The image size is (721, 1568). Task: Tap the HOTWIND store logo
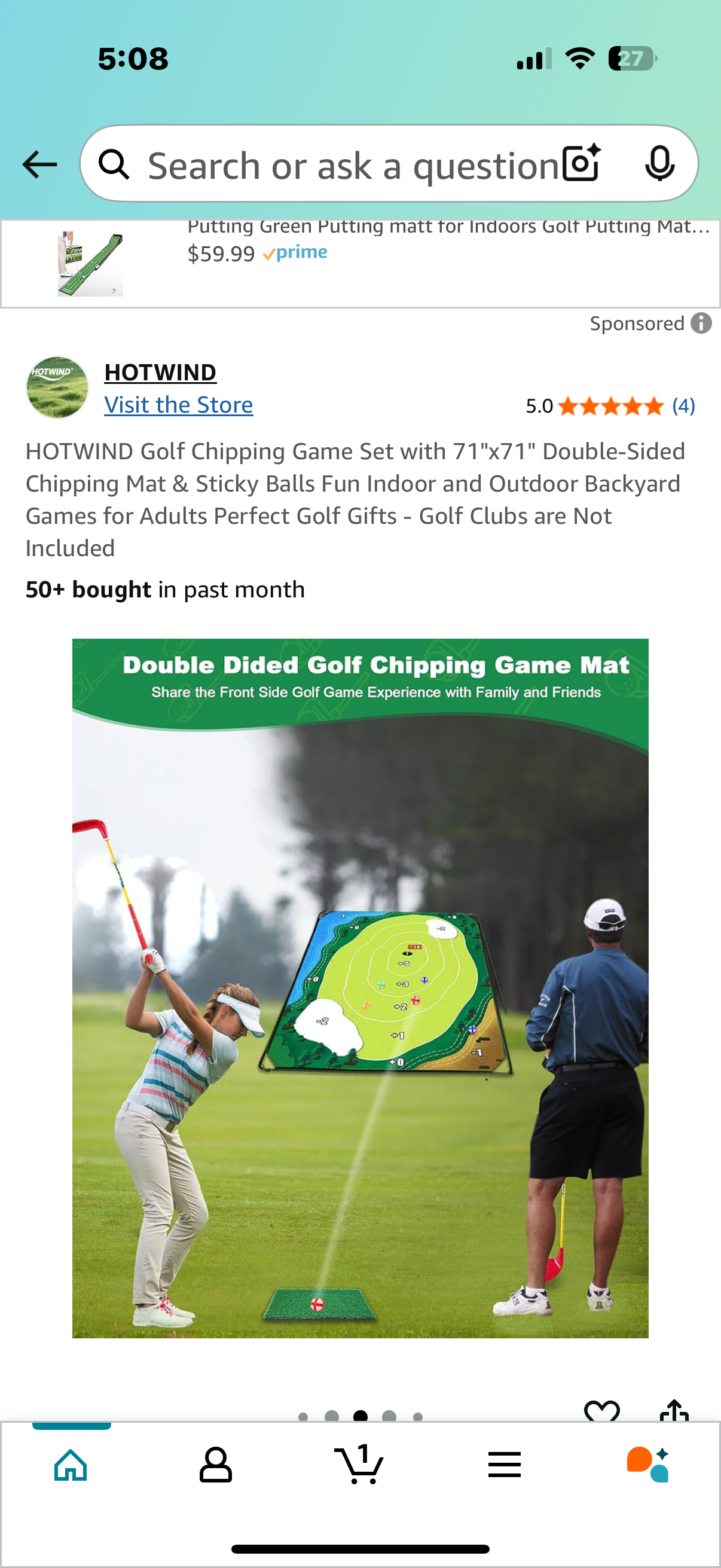[57, 387]
